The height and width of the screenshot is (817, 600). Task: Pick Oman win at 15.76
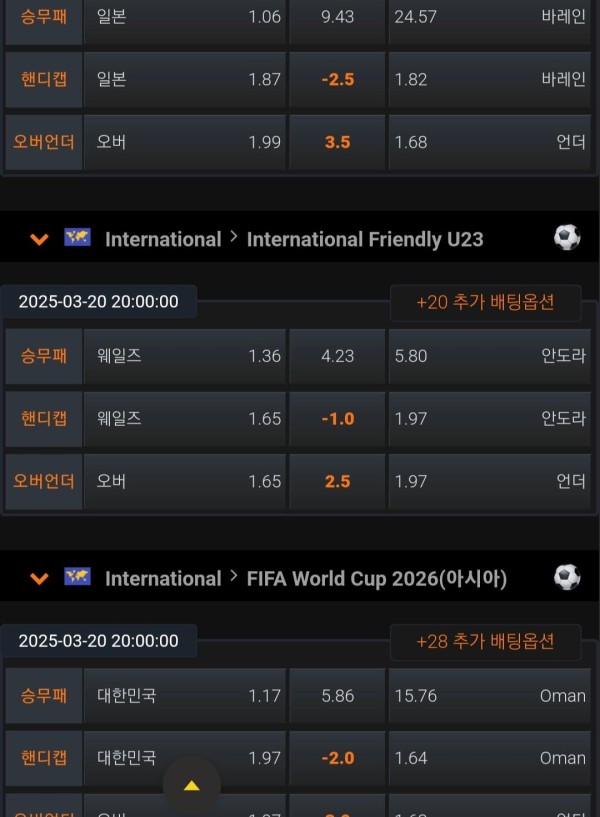tap(488, 696)
